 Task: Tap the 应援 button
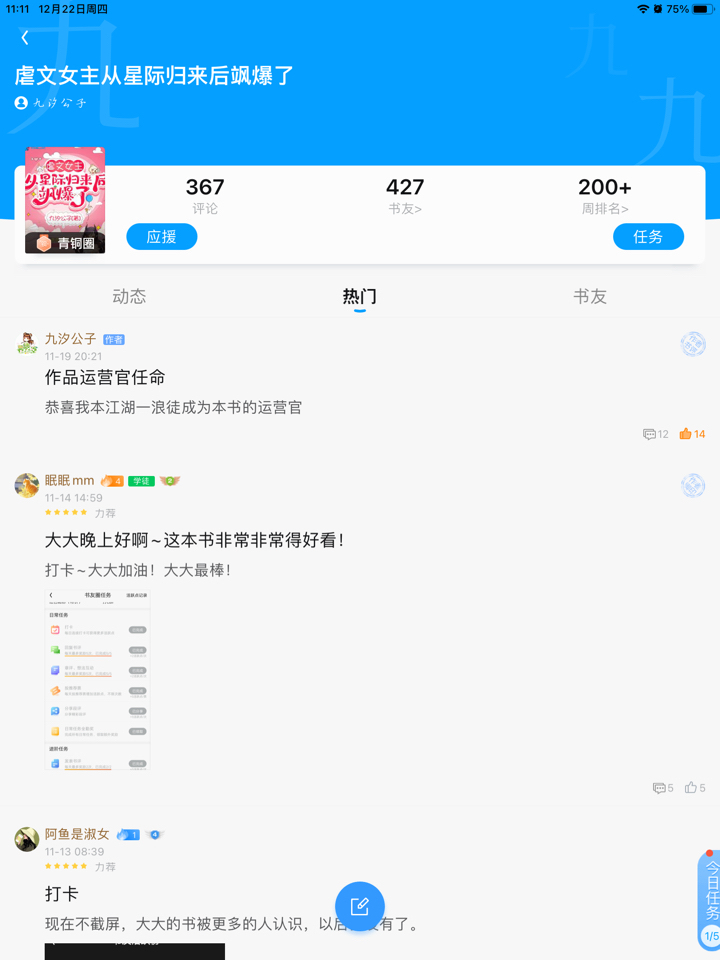[x=162, y=237]
